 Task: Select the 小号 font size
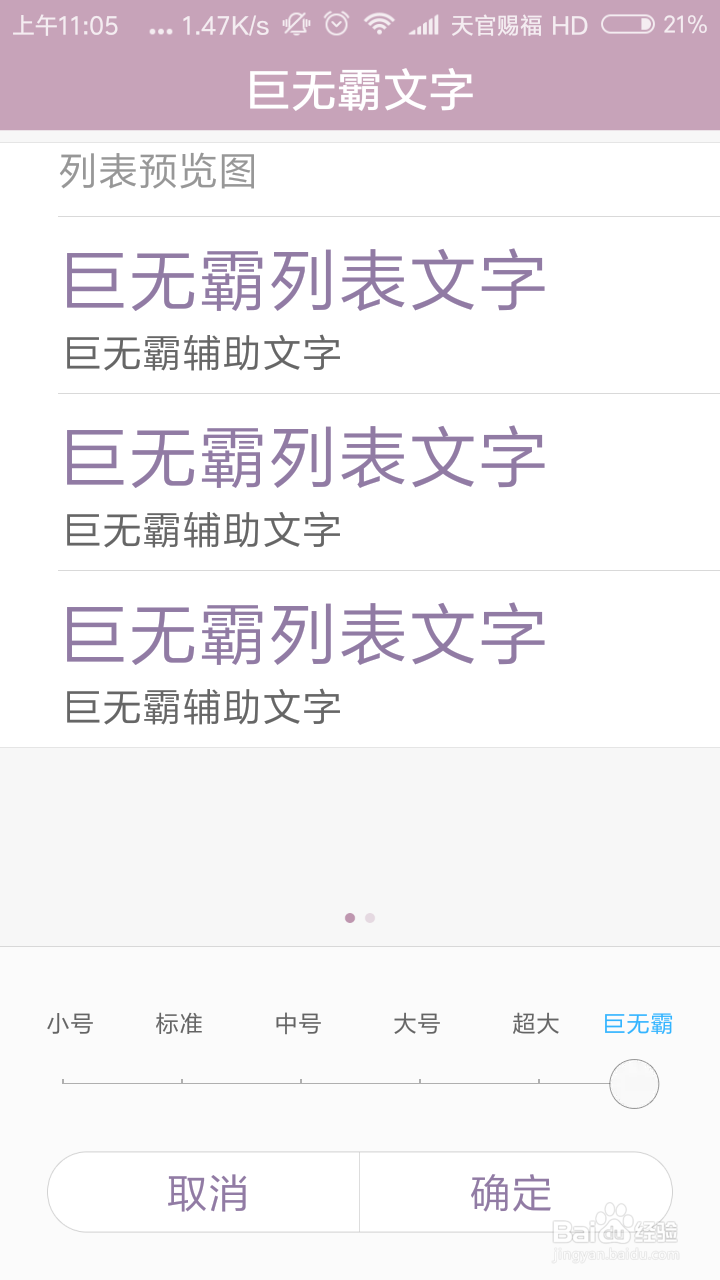69,1024
